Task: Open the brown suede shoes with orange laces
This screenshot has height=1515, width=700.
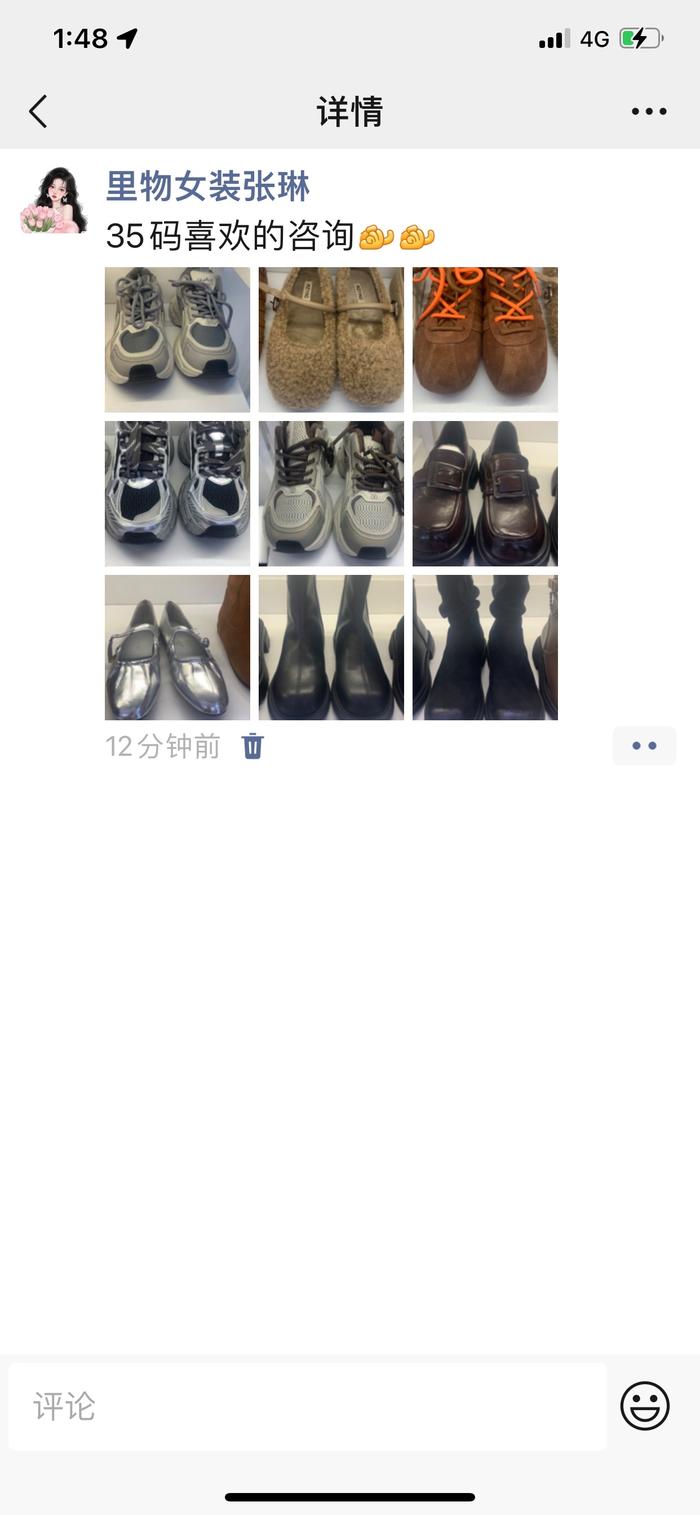Action: tap(485, 339)
